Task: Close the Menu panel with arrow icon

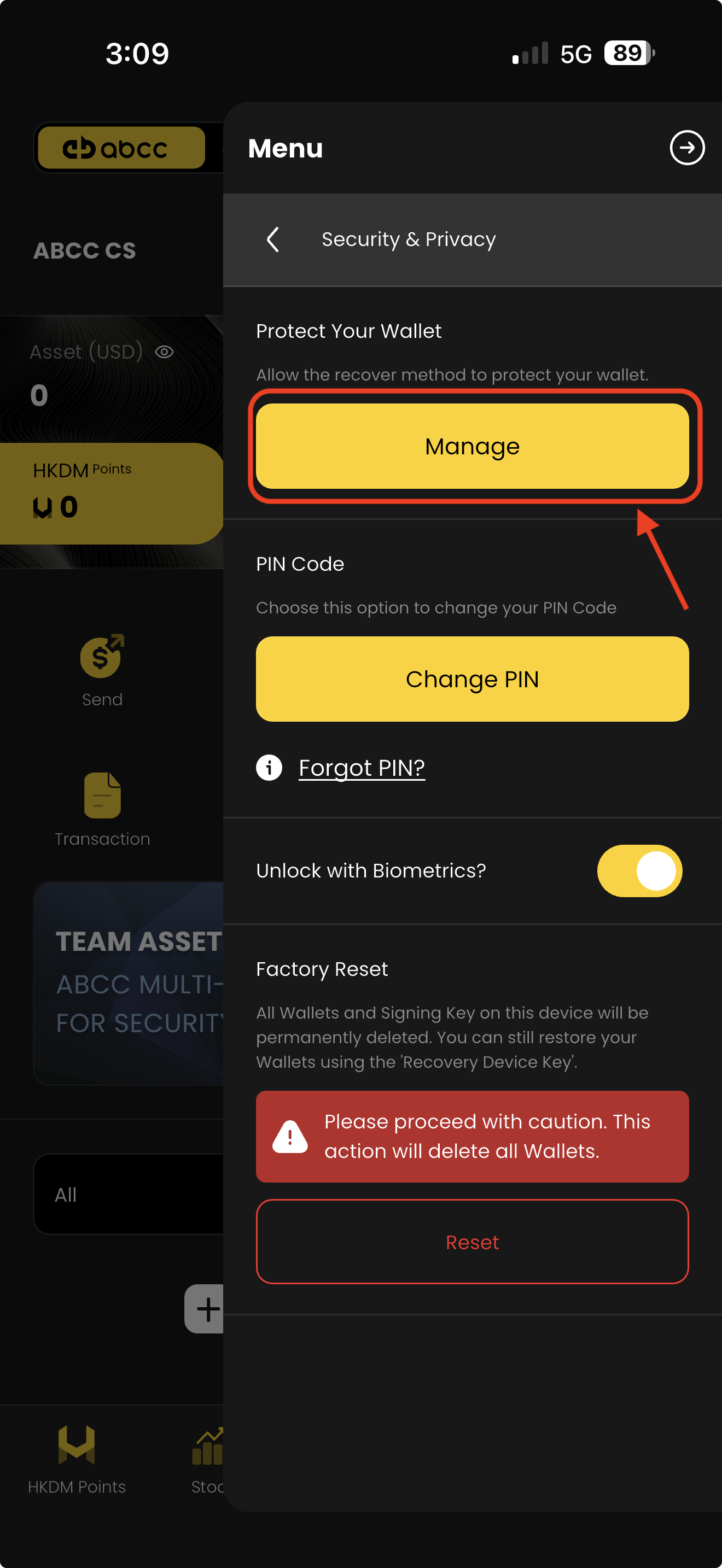Action: pos(686,148)
